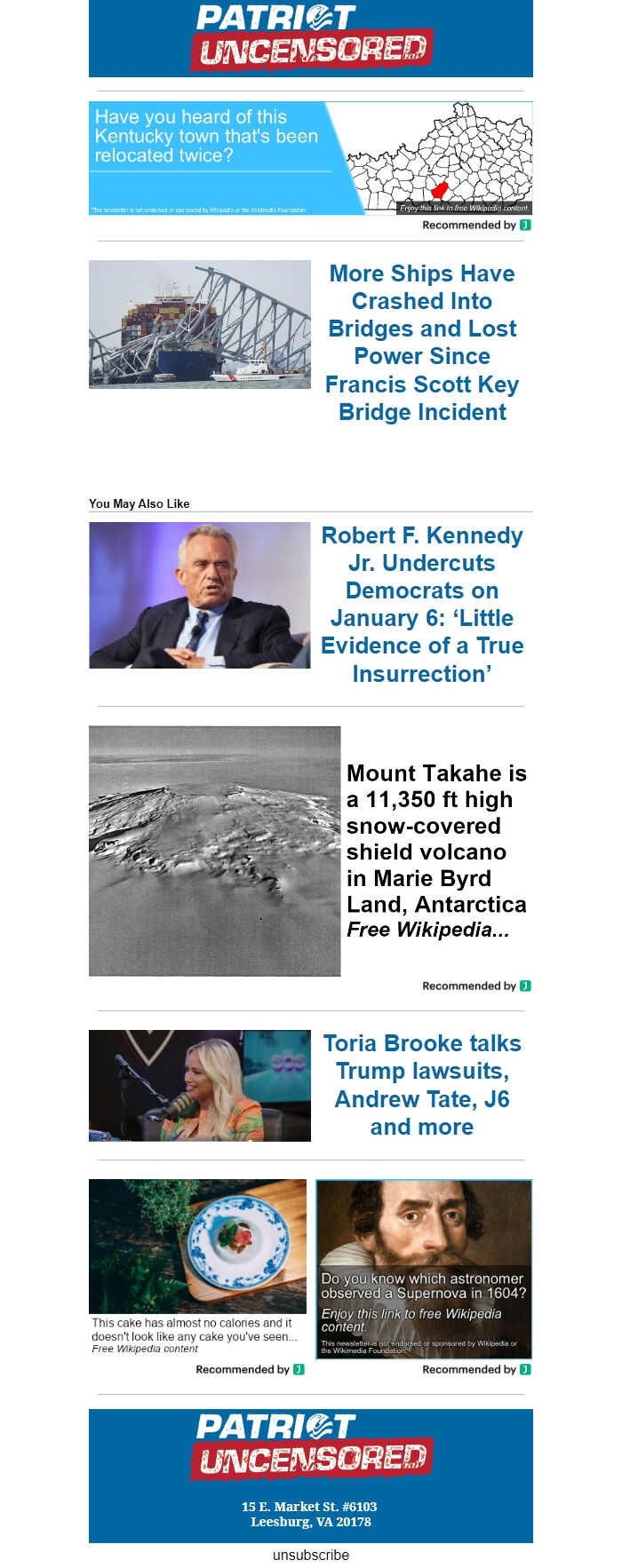The width and height of the screenshot is (622, 1568).
Task: Tap the Toria Brooke podcast photo
Action: 200,1085
